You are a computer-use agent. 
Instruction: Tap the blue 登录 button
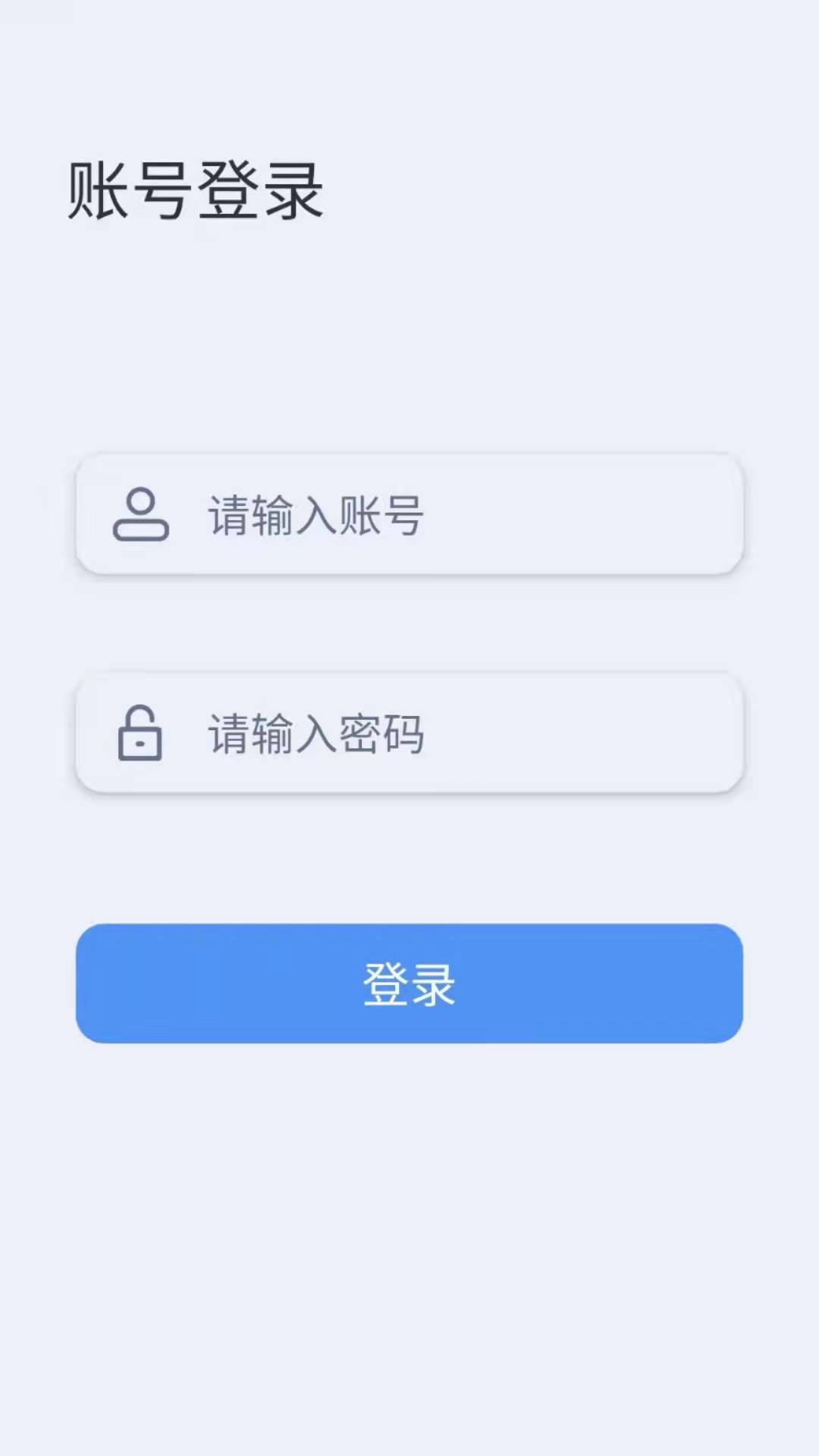click(x=409, y=984)
